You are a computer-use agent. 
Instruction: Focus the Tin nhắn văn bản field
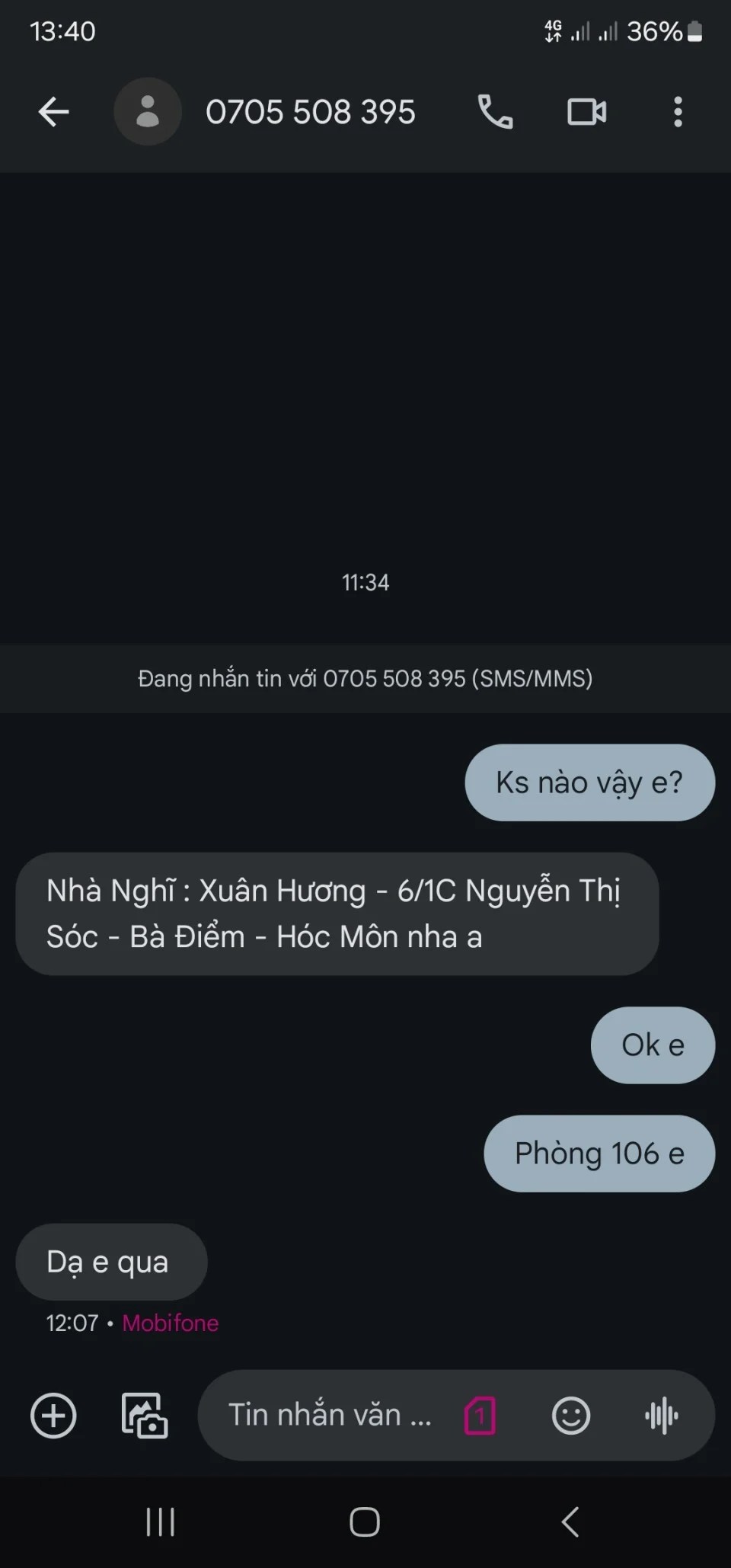(x=329, y=1416)
